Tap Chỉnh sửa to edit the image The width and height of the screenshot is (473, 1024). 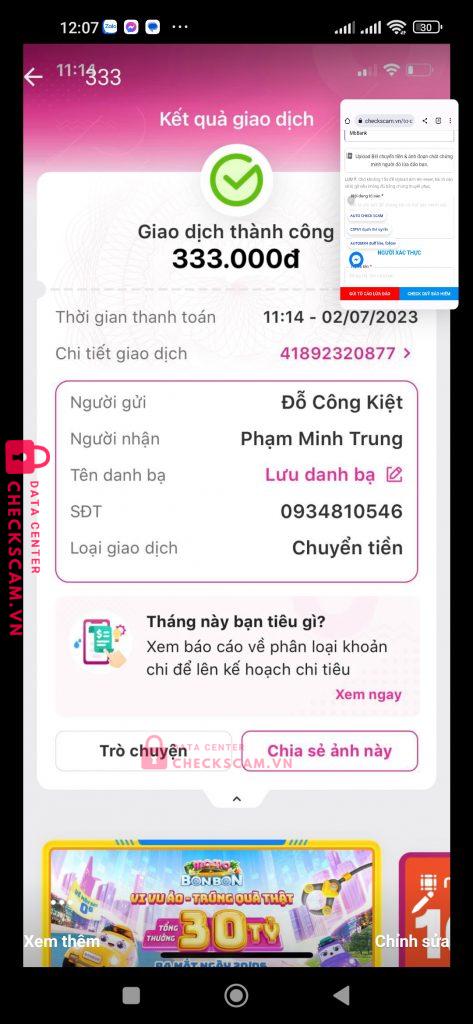(x=412, y=941)
